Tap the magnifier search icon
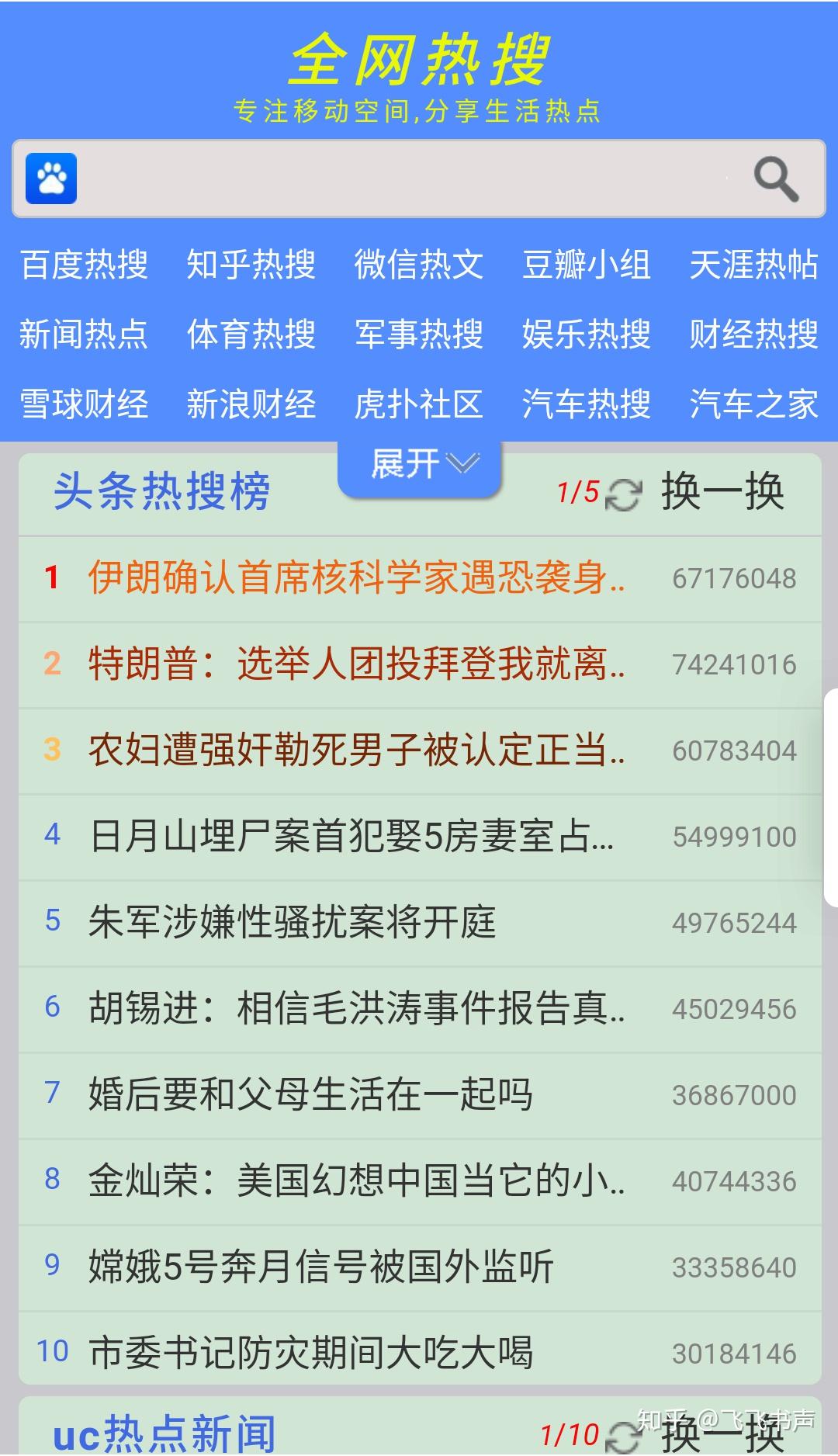 pos(776,179)
